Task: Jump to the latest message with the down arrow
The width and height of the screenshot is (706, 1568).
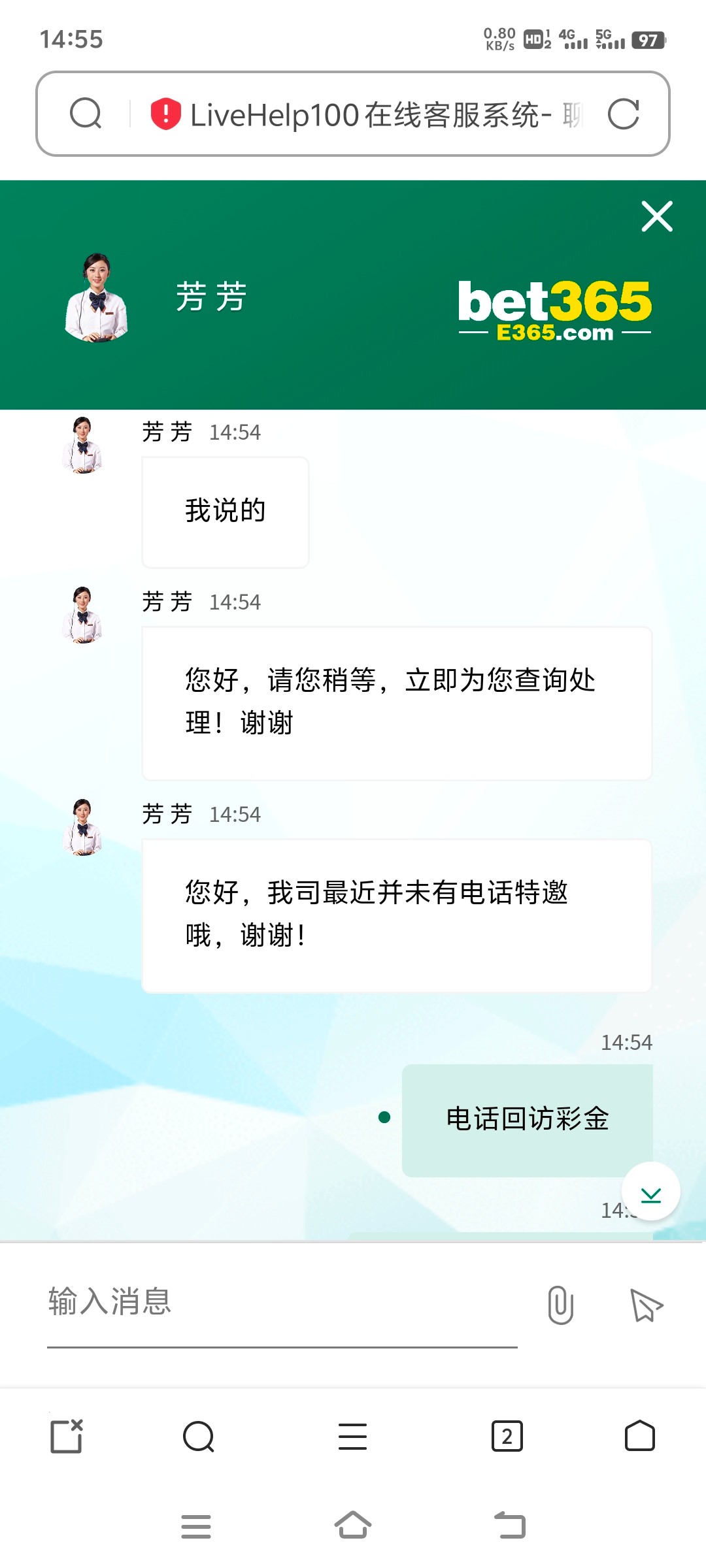Action: tap(651, 1191)
